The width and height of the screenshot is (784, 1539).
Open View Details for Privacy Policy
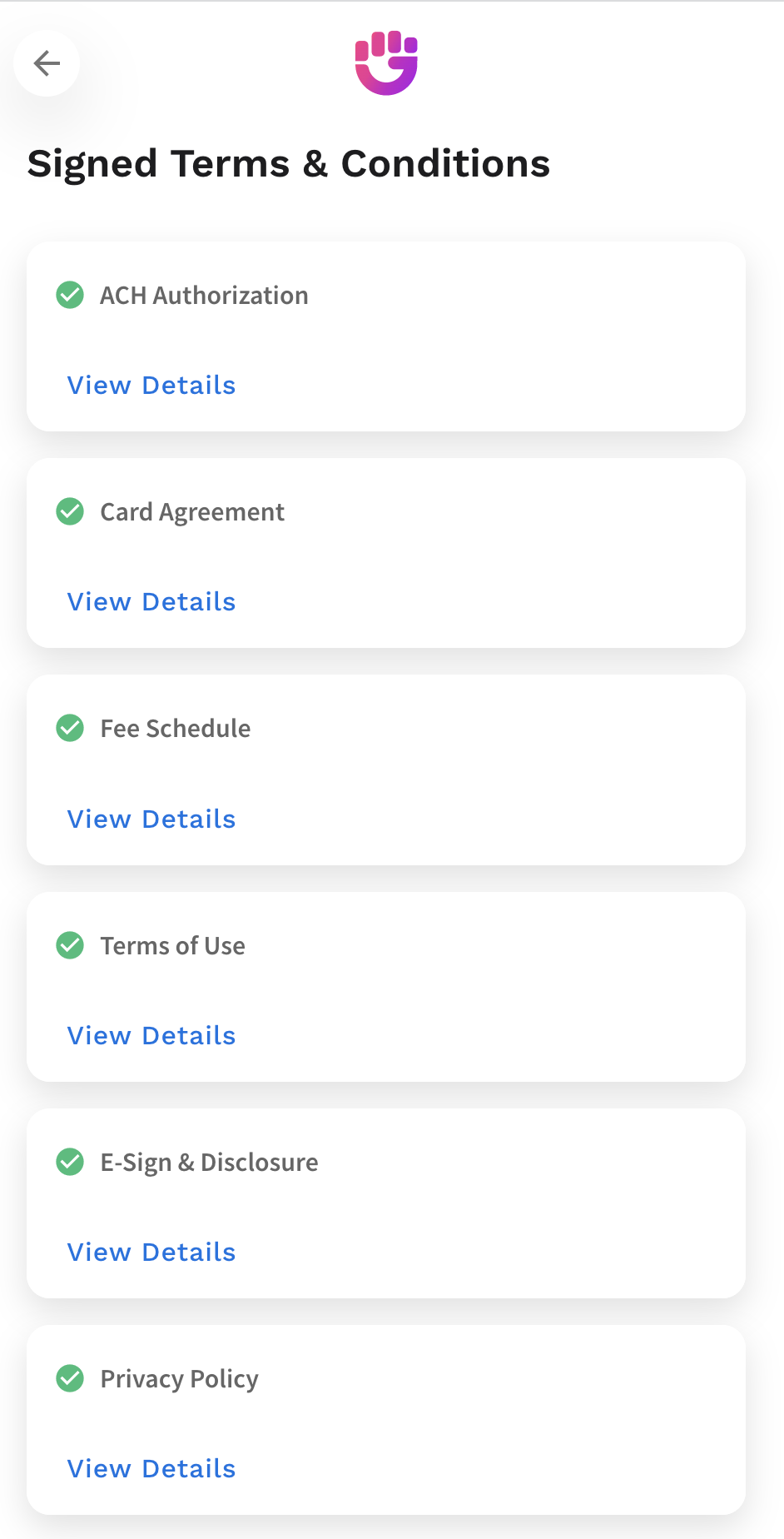(x=151, y=1468)
